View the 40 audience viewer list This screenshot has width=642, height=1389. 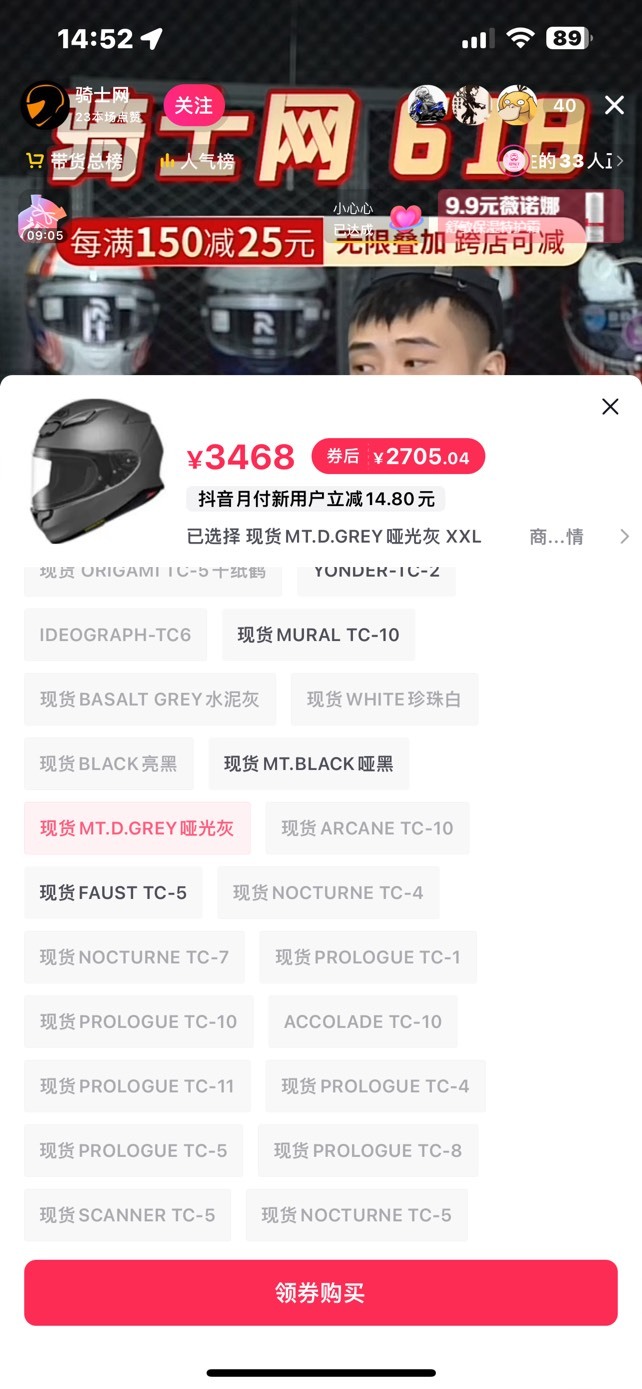pos(565,105)
